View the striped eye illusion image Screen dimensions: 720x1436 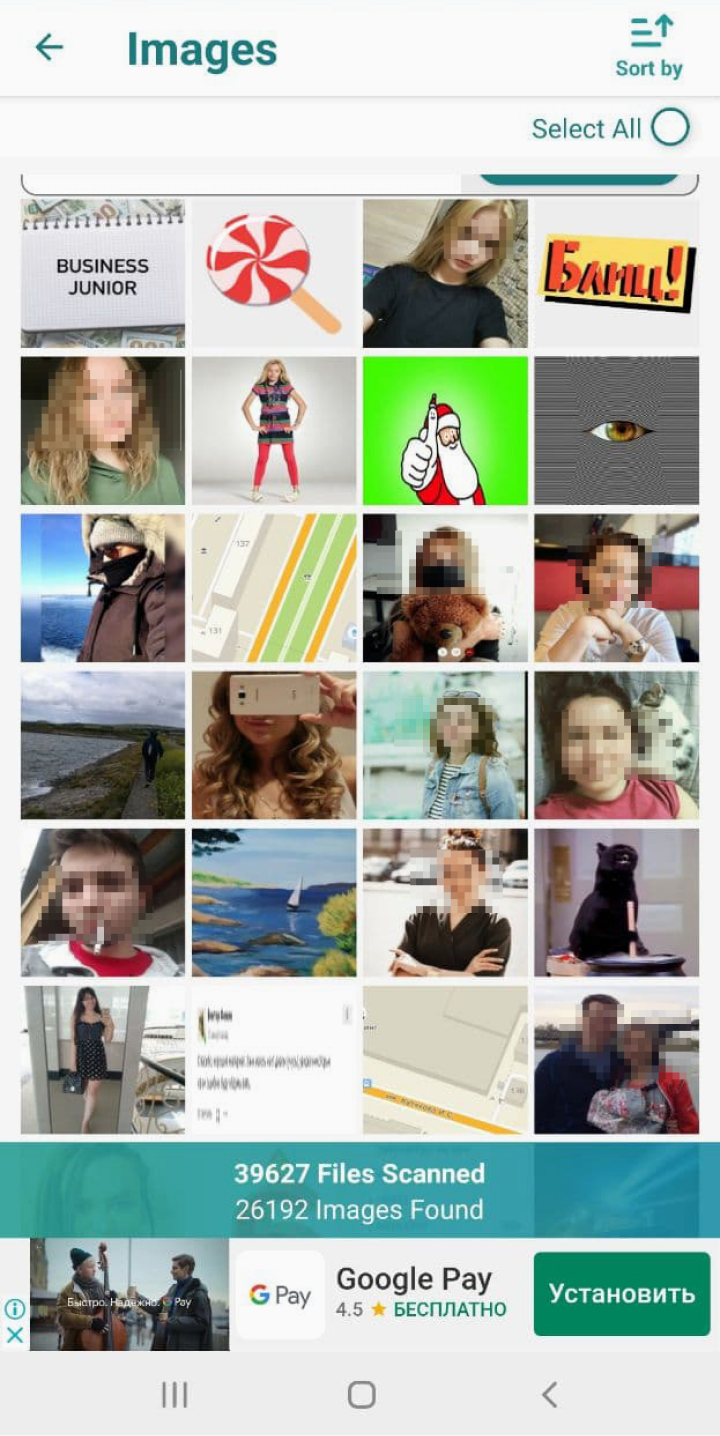(x=616, y=431)
